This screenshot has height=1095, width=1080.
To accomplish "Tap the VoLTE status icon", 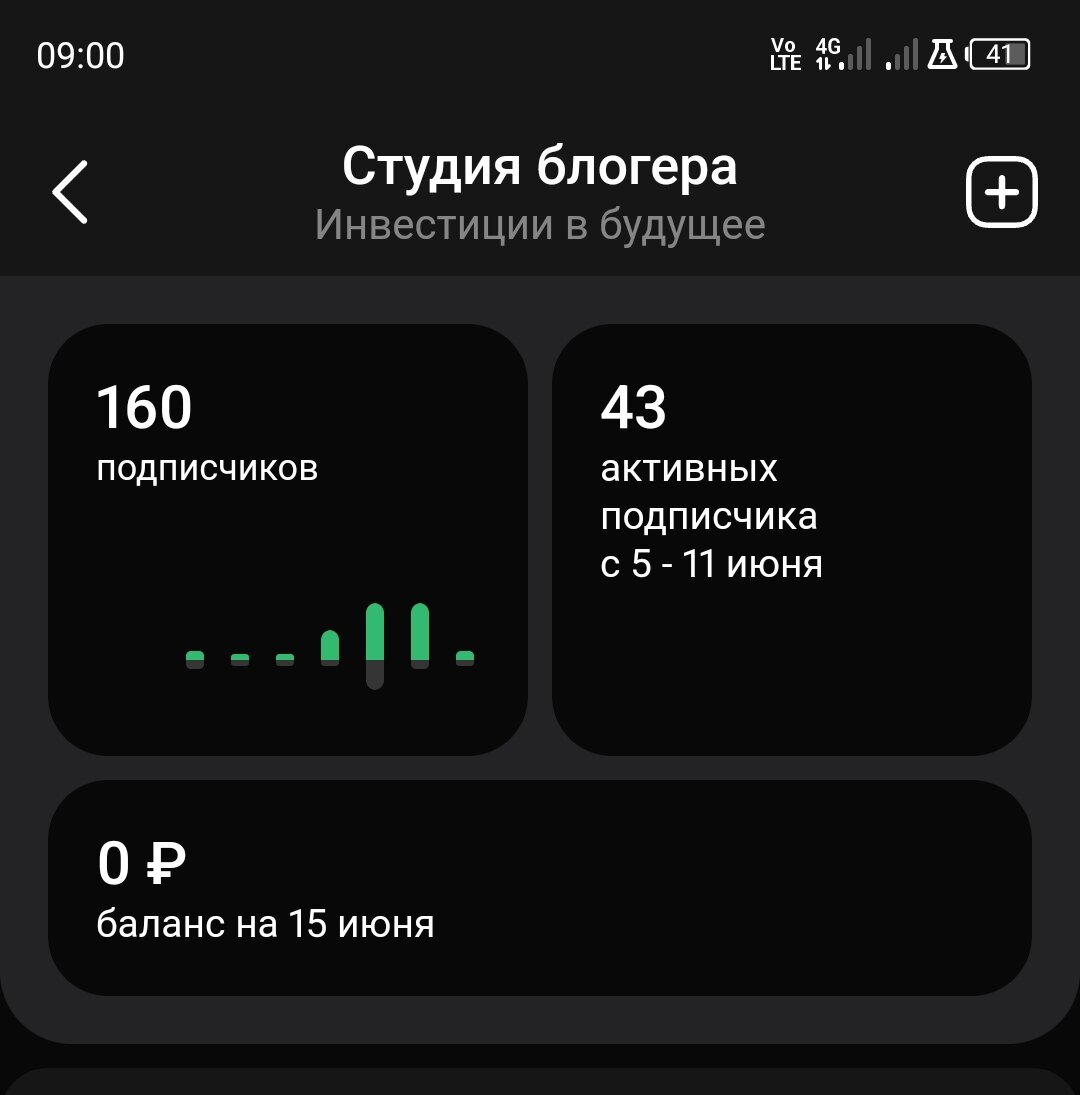I will pos(786,55).
